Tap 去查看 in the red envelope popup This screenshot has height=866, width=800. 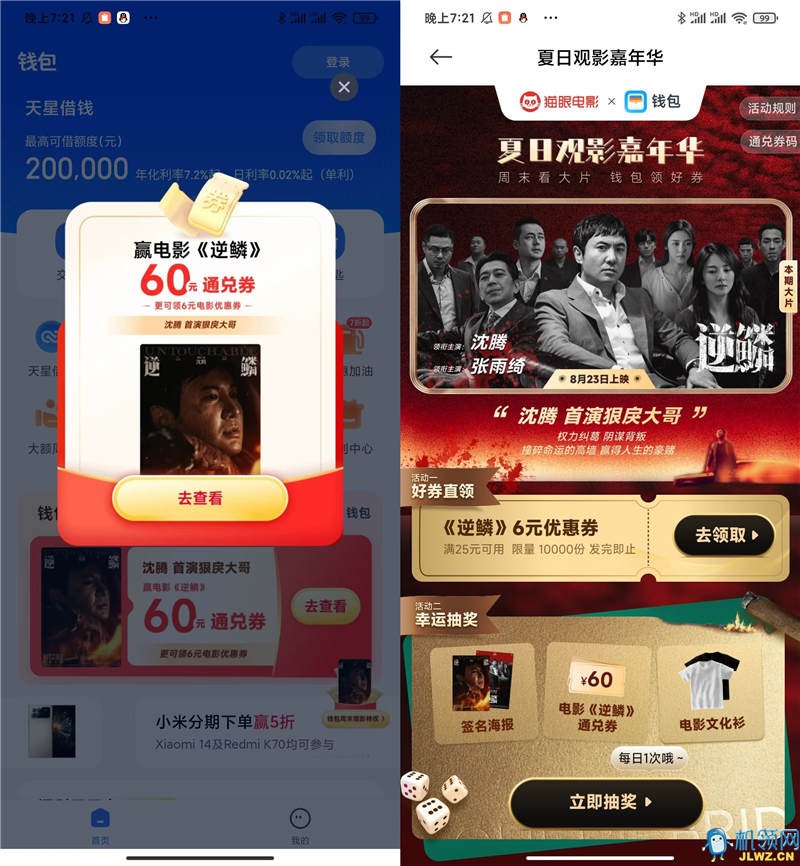(200, 498)
